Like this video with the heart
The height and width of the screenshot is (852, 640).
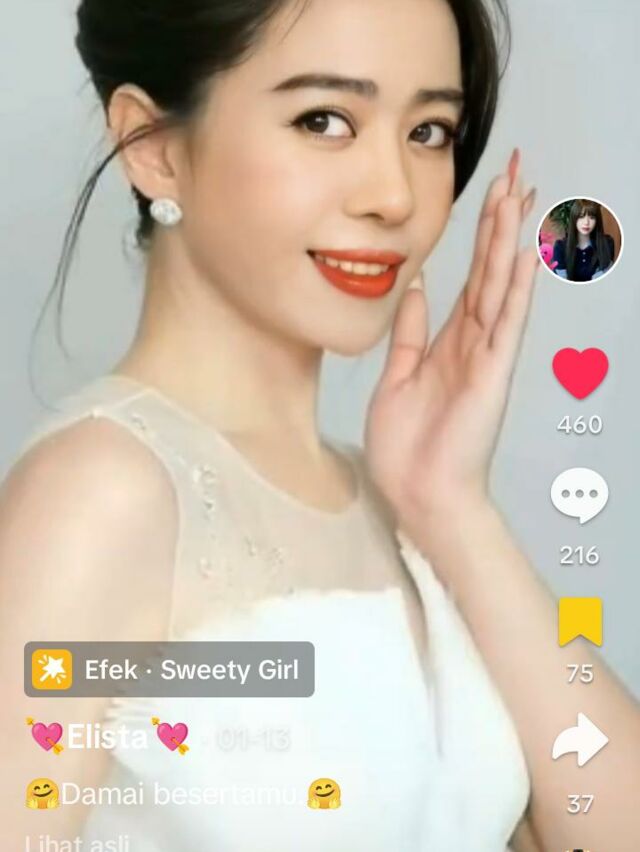coord(580,374)
